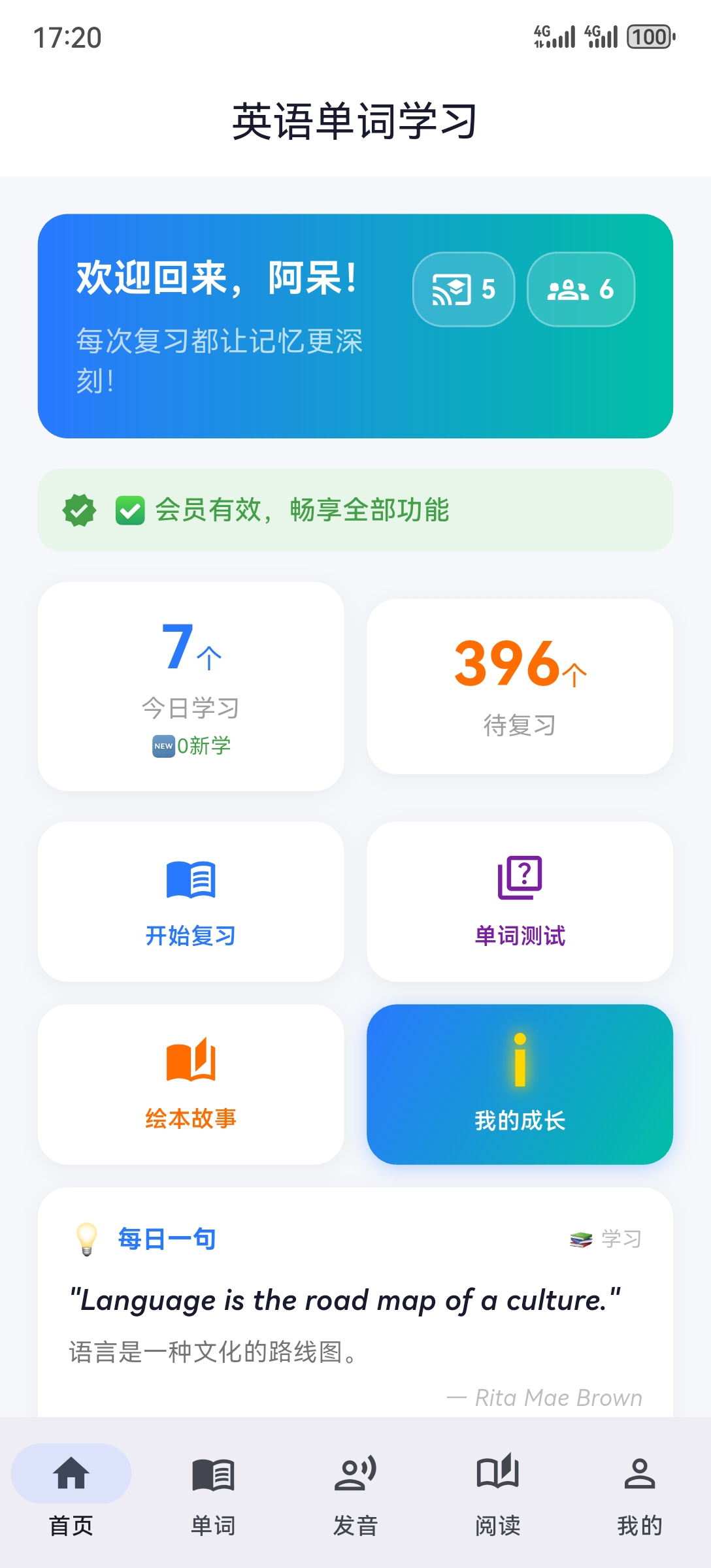This screenshot has width=711, height=1568.
Task: Launch 单词测试 word quiz
Action: (520, 902)
